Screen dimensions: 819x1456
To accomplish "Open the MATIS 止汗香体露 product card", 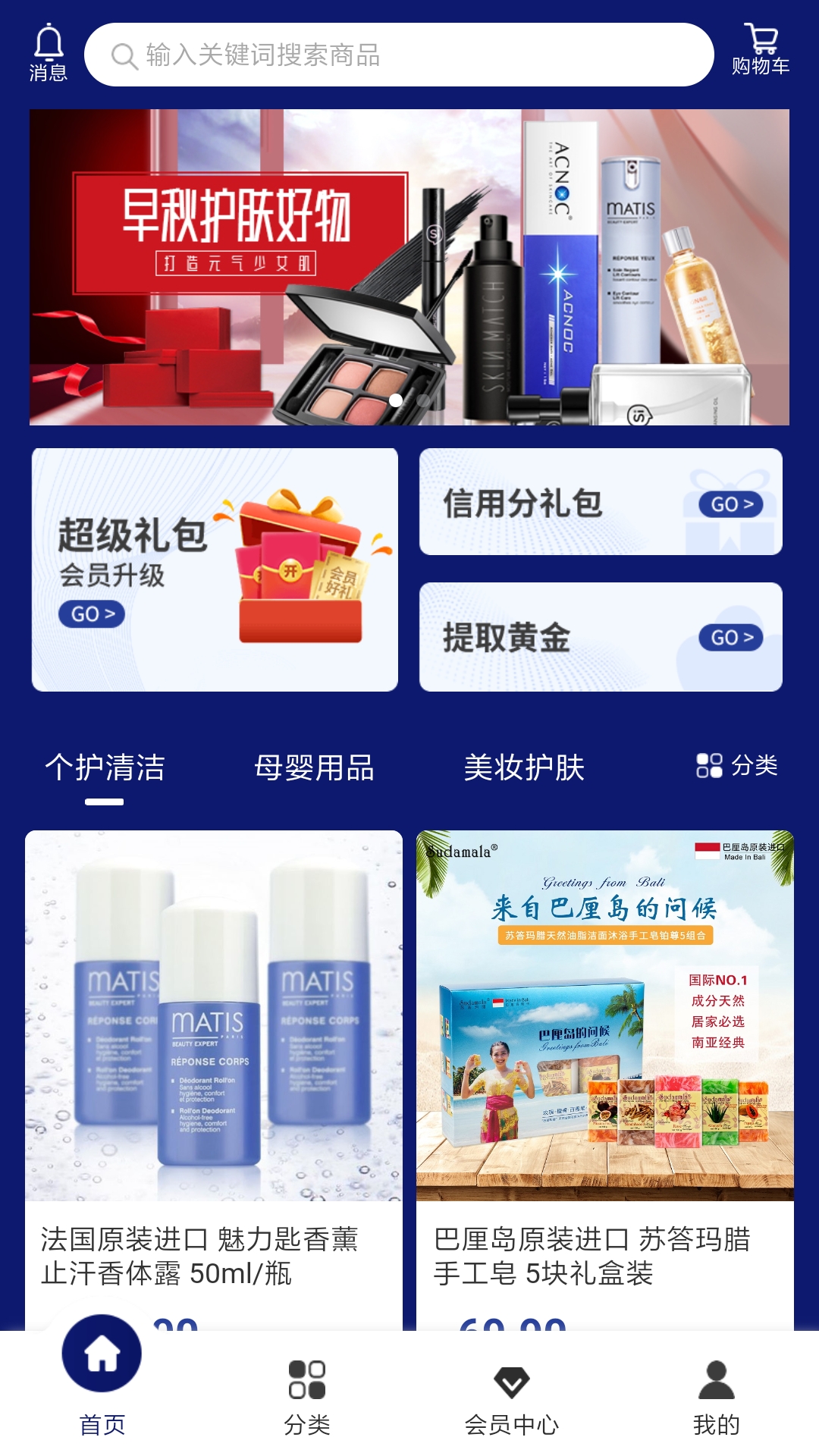I will (214, 1062).
